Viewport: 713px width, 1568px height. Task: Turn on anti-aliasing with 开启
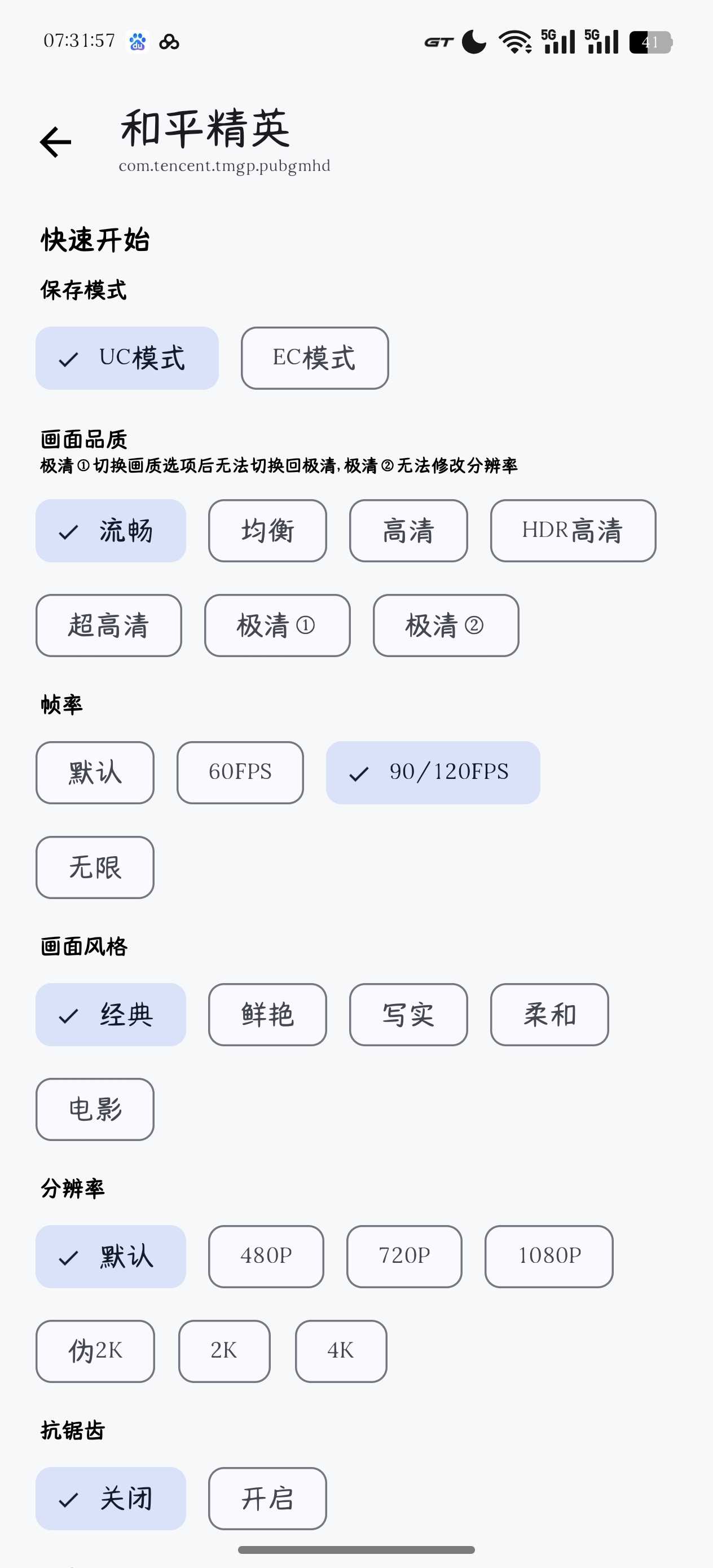point(267,1498)
